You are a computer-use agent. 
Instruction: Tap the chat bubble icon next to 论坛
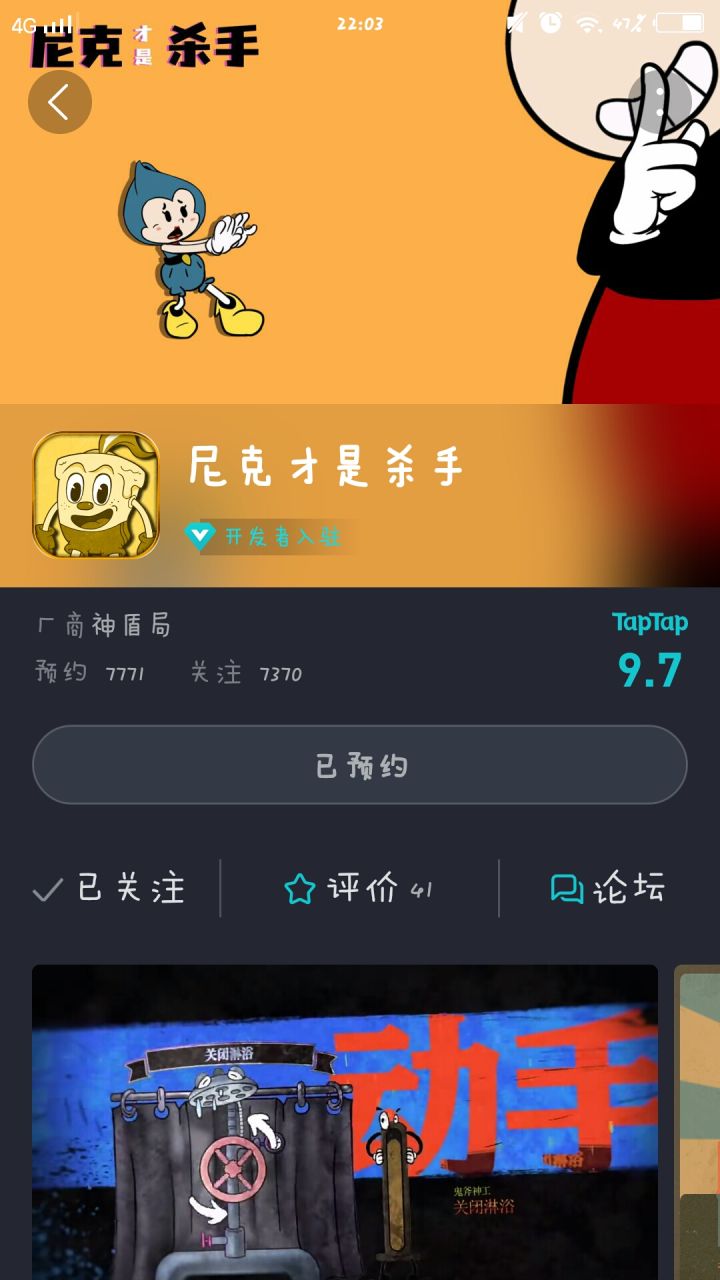pyautogui.click(x=566, y=888)
